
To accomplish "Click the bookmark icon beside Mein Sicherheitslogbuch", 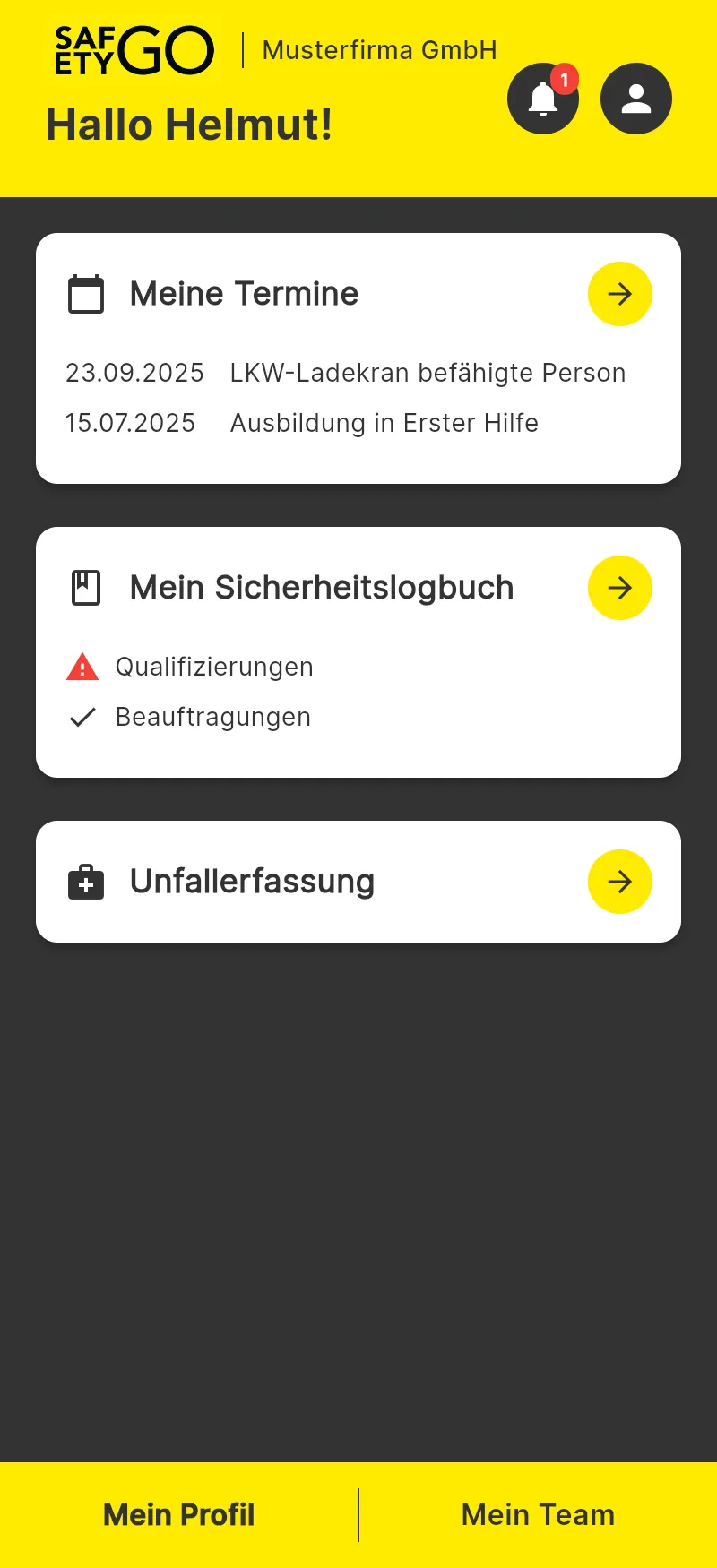I will click(x=85, y=587).
